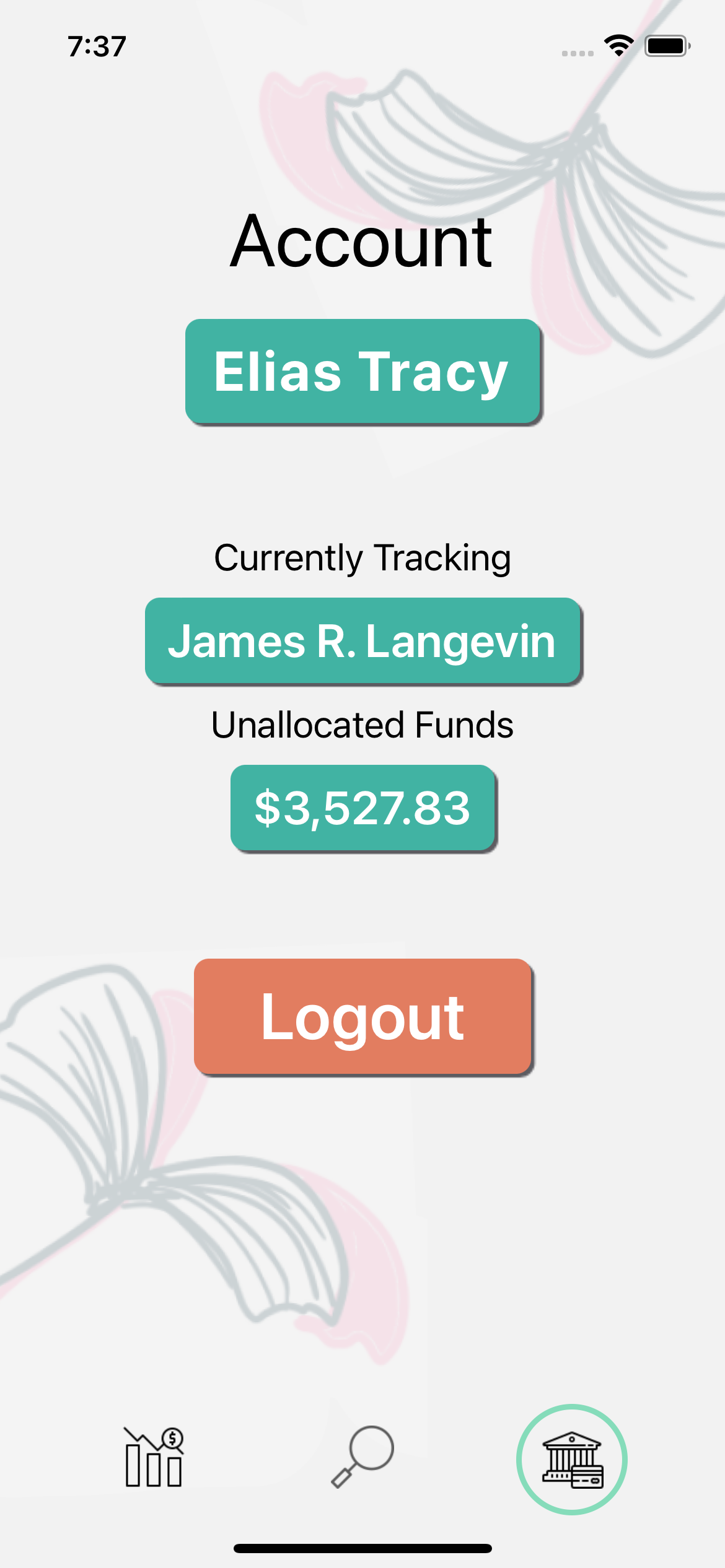Image resolution: width=725 pixels, height=1568 pixels.
Task: Tap the Elias Tracy name button
Action: [x=362, y=371]
